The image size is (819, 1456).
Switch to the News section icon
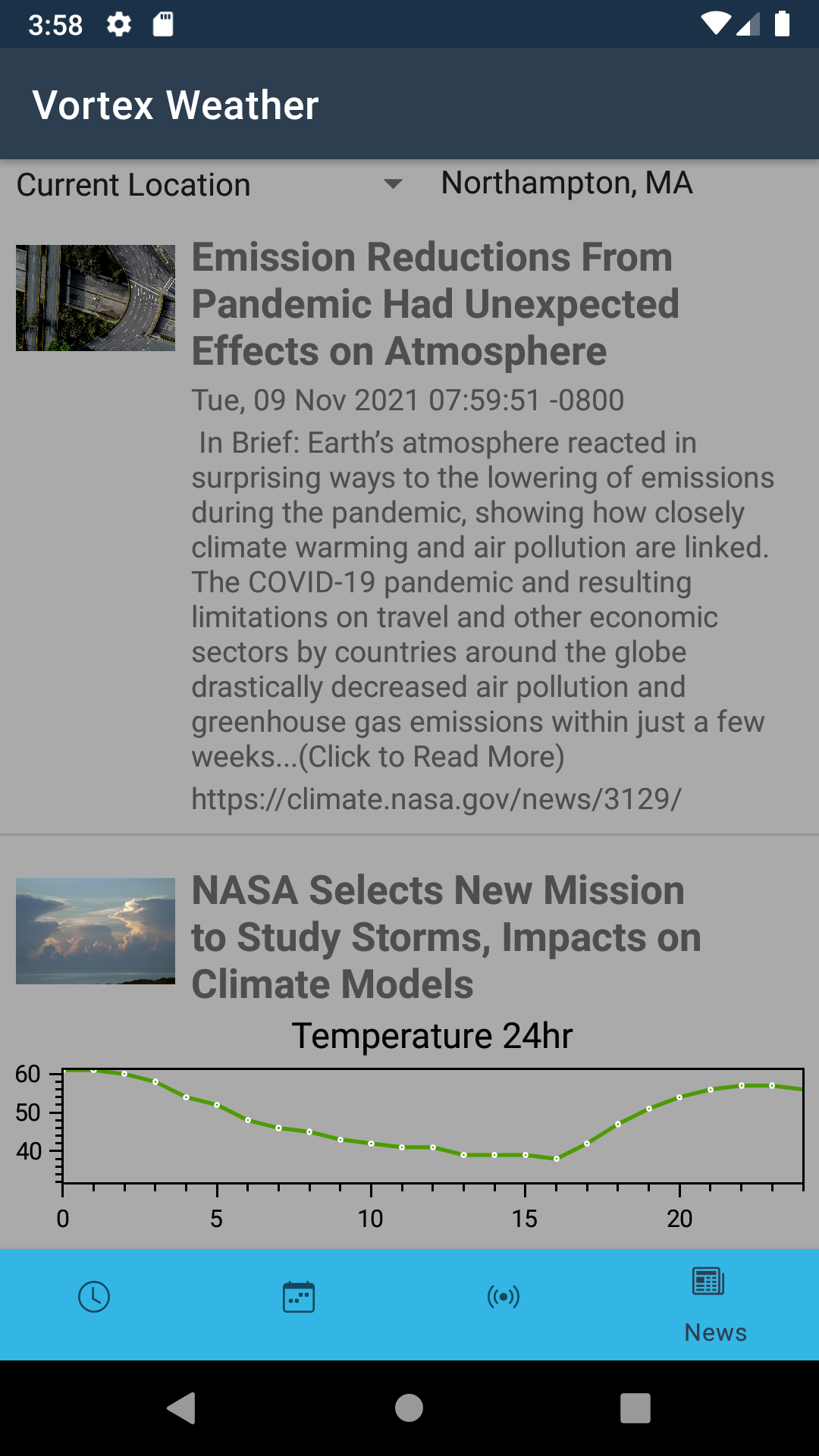(707, 1280)
